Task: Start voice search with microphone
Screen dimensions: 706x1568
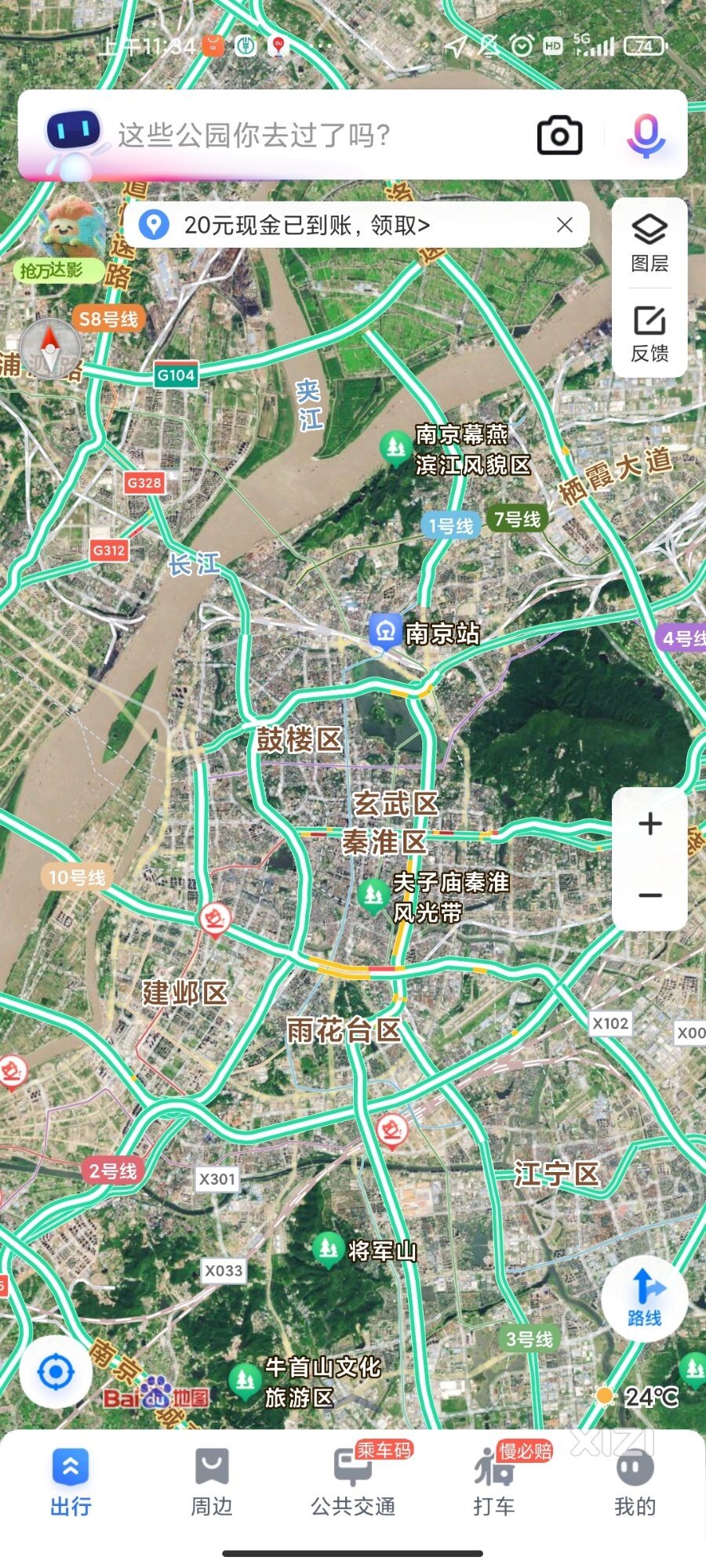Action: (646, 136)
